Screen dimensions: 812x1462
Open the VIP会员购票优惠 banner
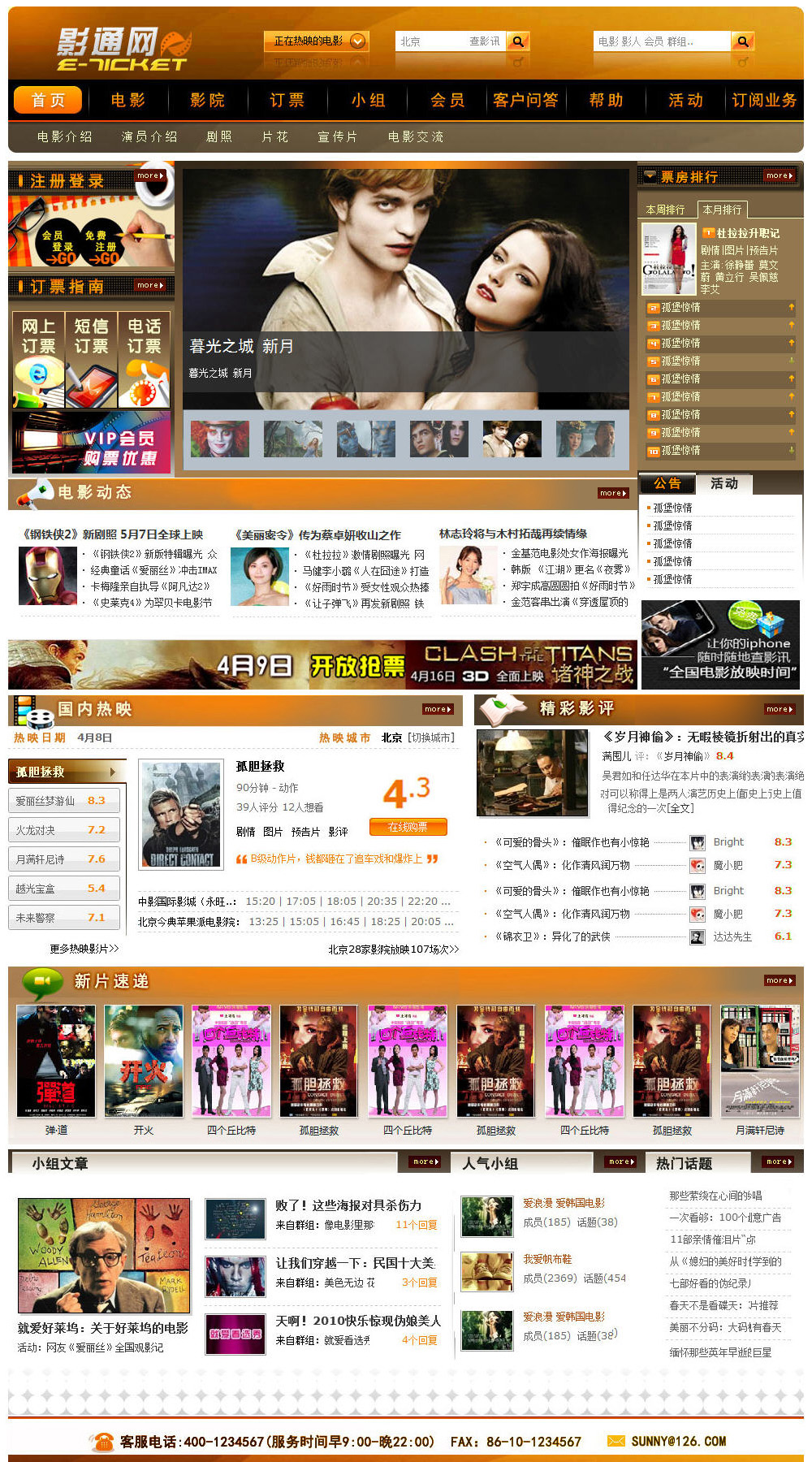91,443
